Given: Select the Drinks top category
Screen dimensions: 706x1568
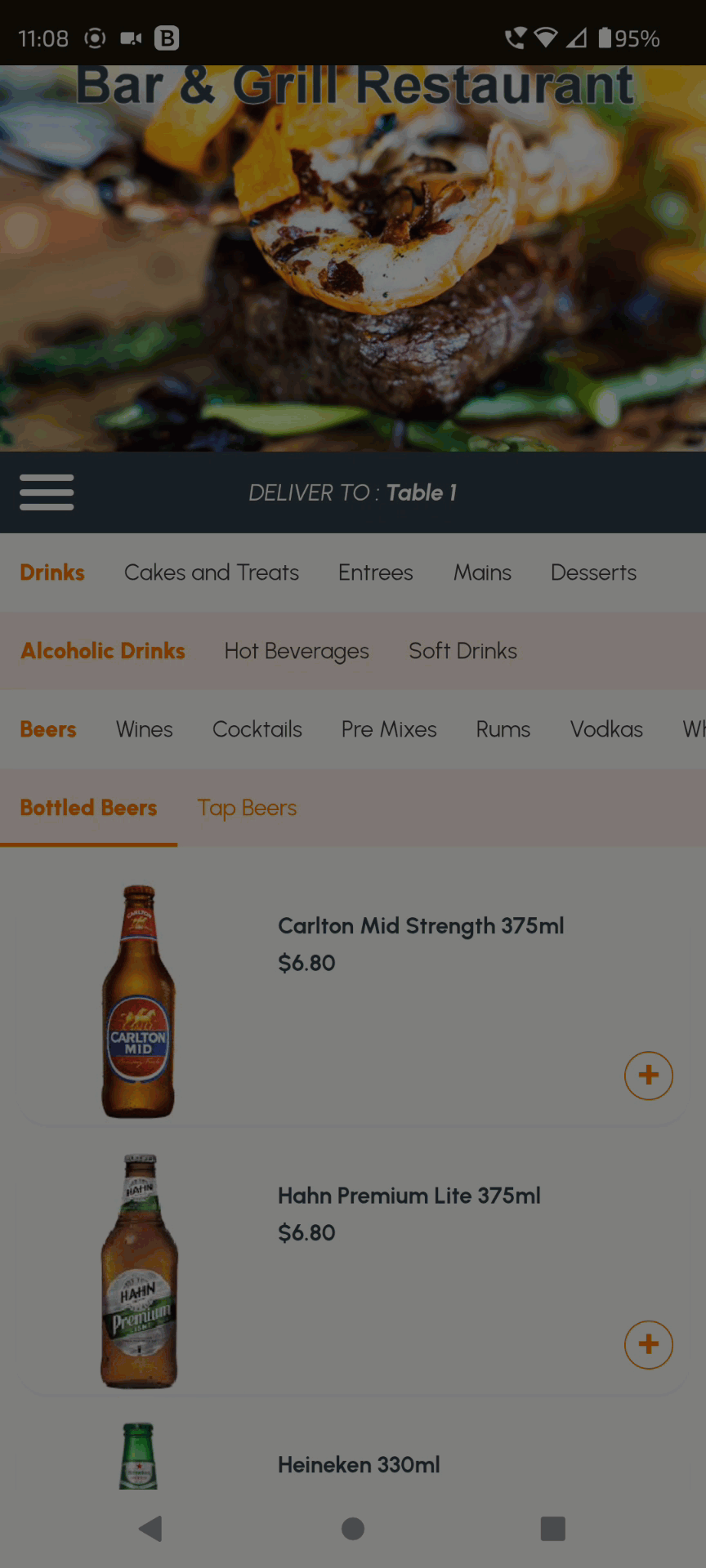Looking at the screenshot, I should click(52, 572).
